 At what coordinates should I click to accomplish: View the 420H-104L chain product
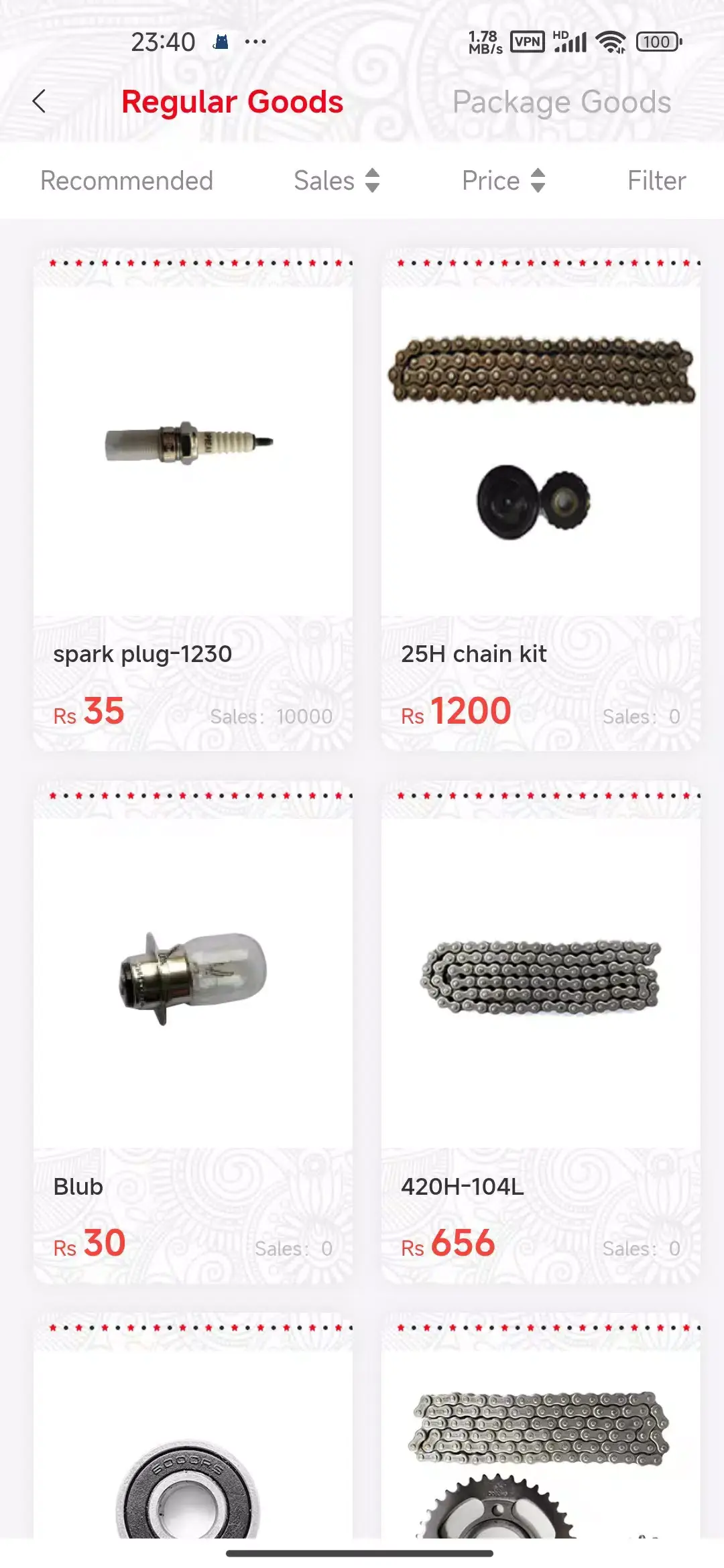tap(540, 1032)
